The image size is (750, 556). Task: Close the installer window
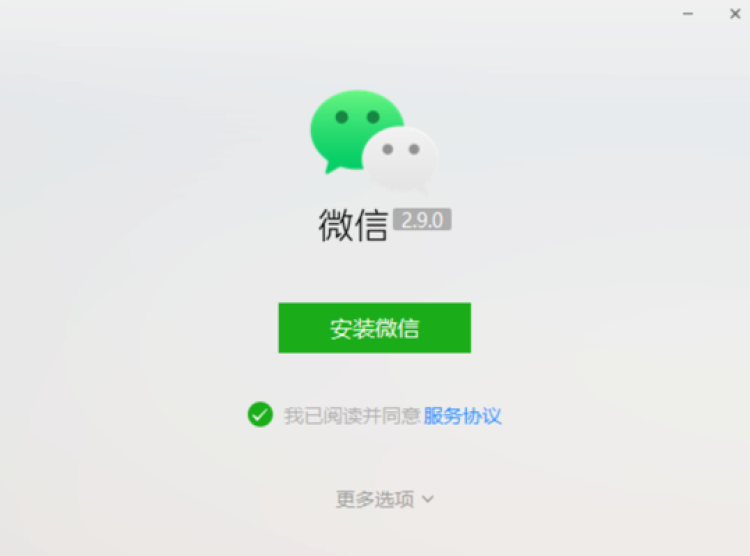tap(734, 14)
